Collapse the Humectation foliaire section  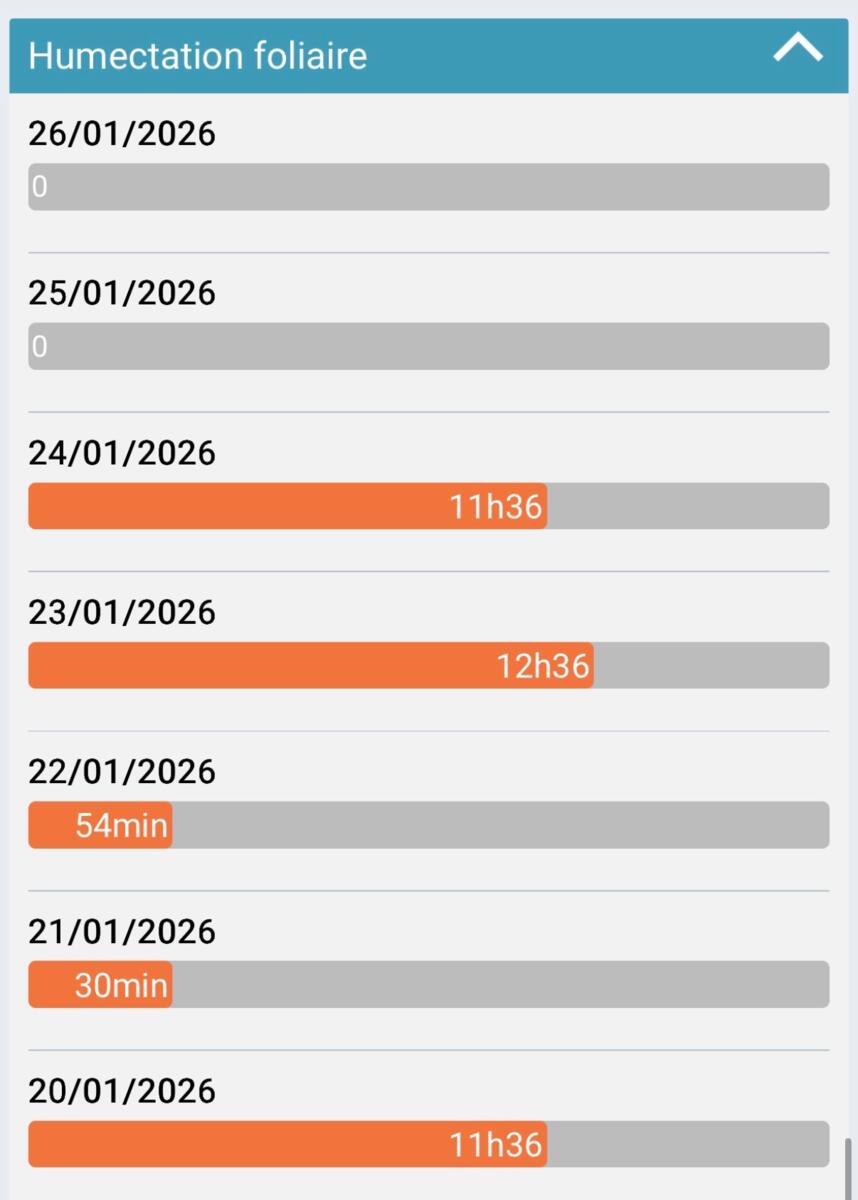pos(798,50)
